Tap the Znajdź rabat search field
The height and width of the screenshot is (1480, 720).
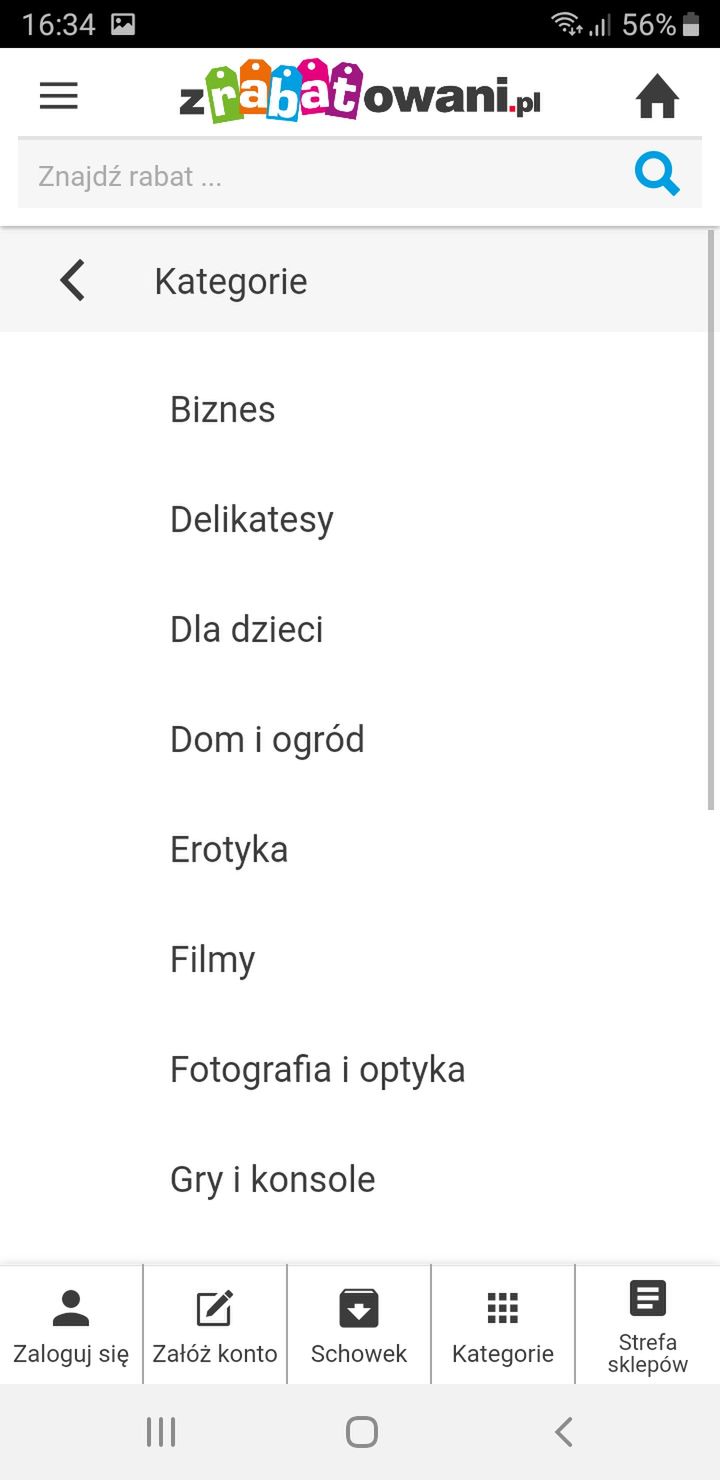tap(320, 176)
